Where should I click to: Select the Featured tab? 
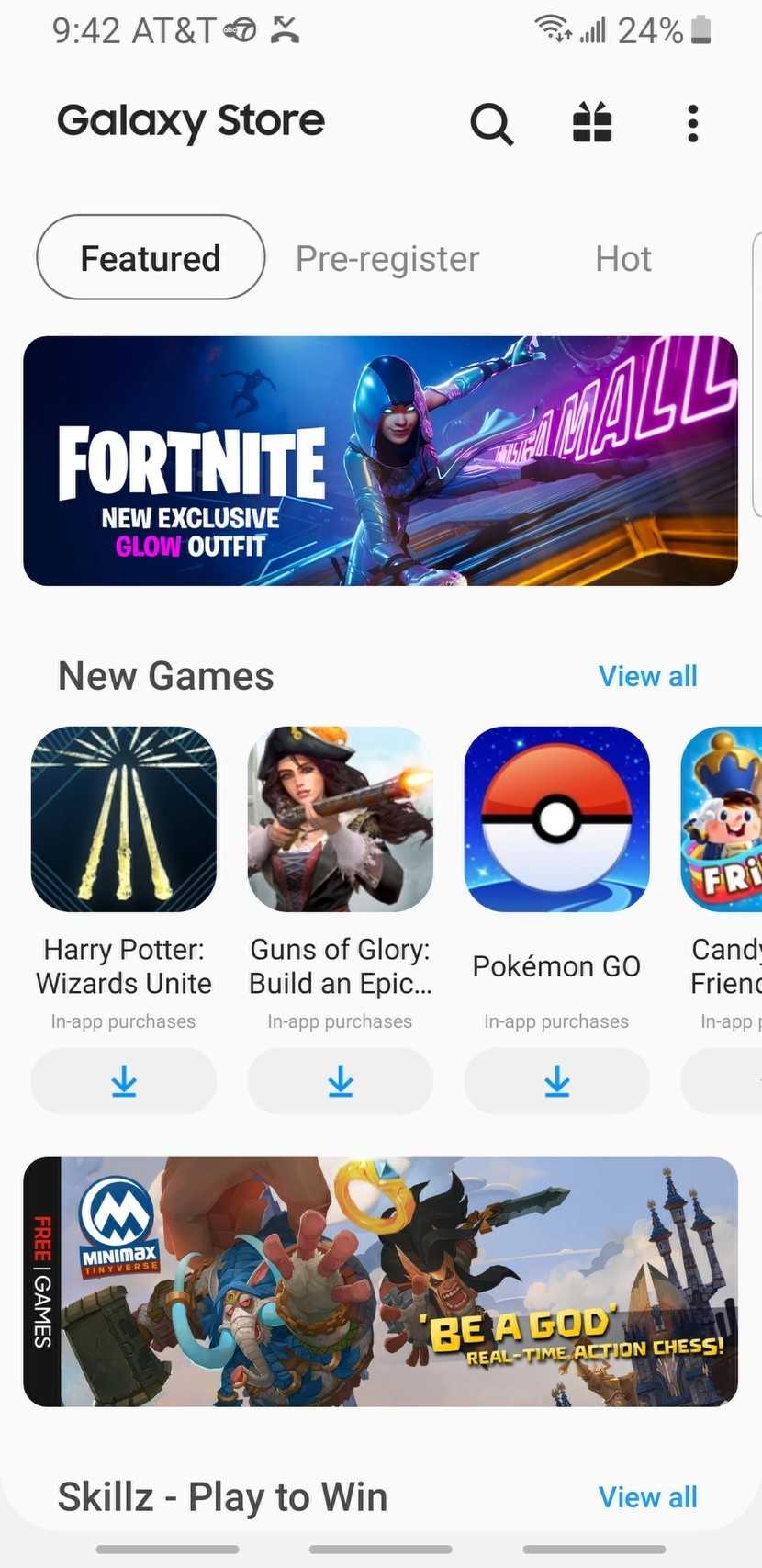(151, 258)
